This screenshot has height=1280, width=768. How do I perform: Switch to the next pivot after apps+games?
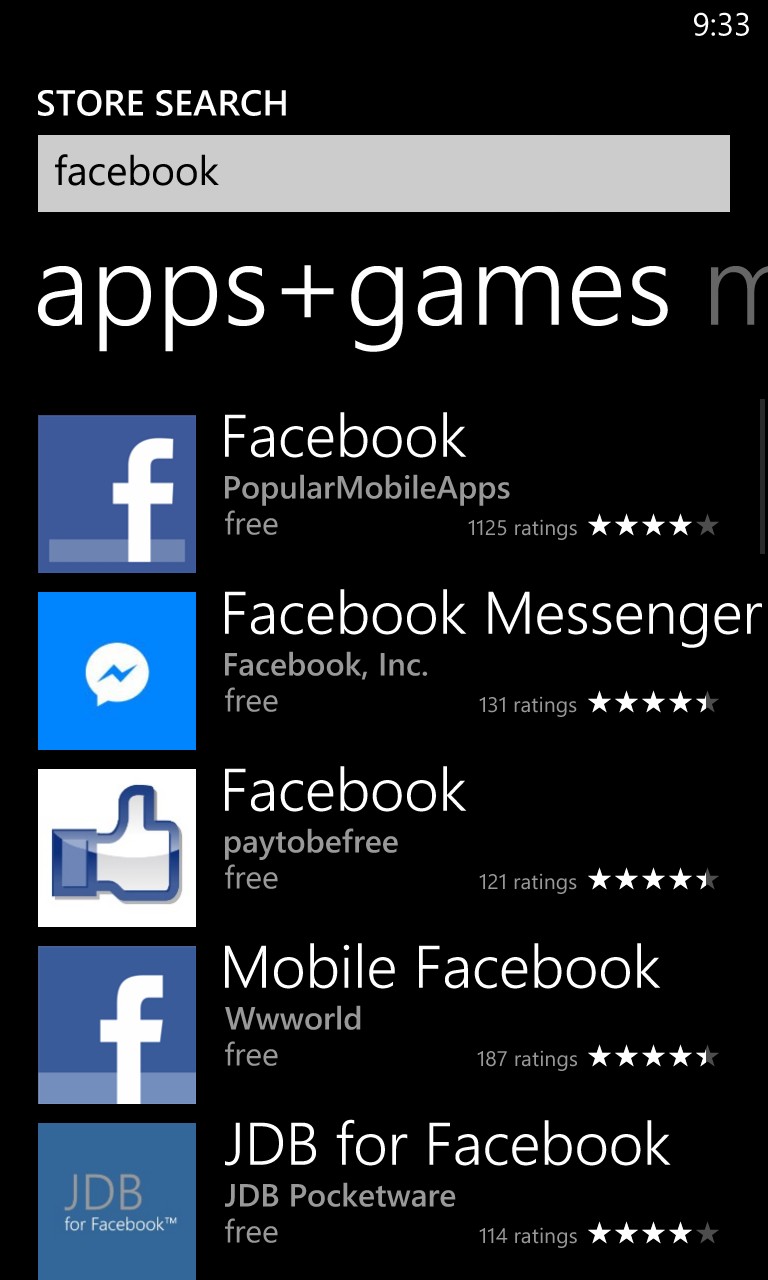737,288
